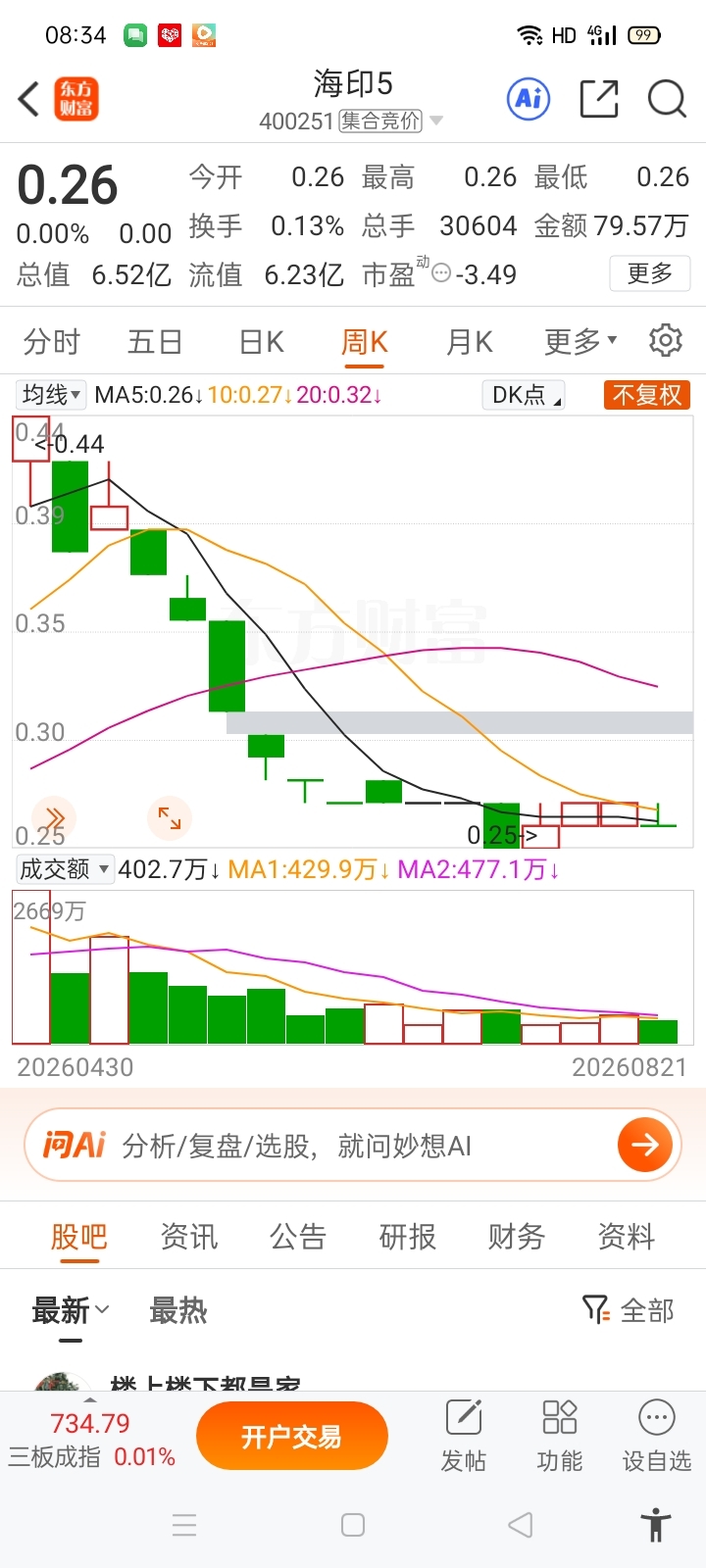Select the 日K chart tab
The height and width of the screenshot is (1568, 706).
(261, 342)
